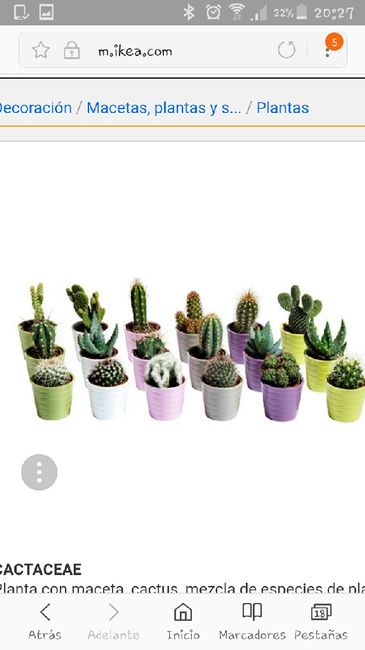
Task: Open the Decoración breadcrumb link
Action: click(x=35, y=108)
